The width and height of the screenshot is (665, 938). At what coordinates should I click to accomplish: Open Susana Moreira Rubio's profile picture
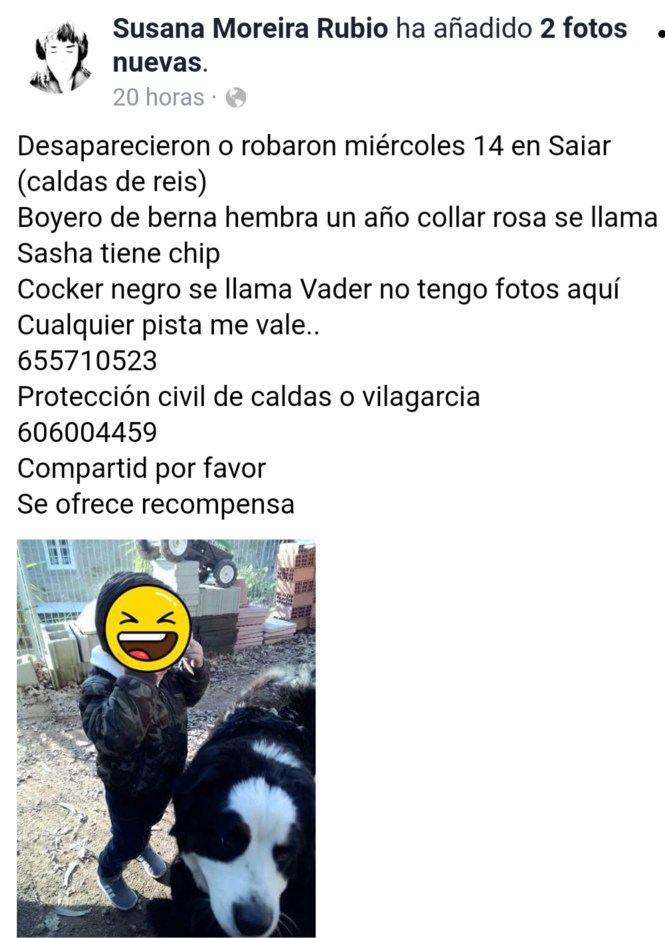(61, 58)
